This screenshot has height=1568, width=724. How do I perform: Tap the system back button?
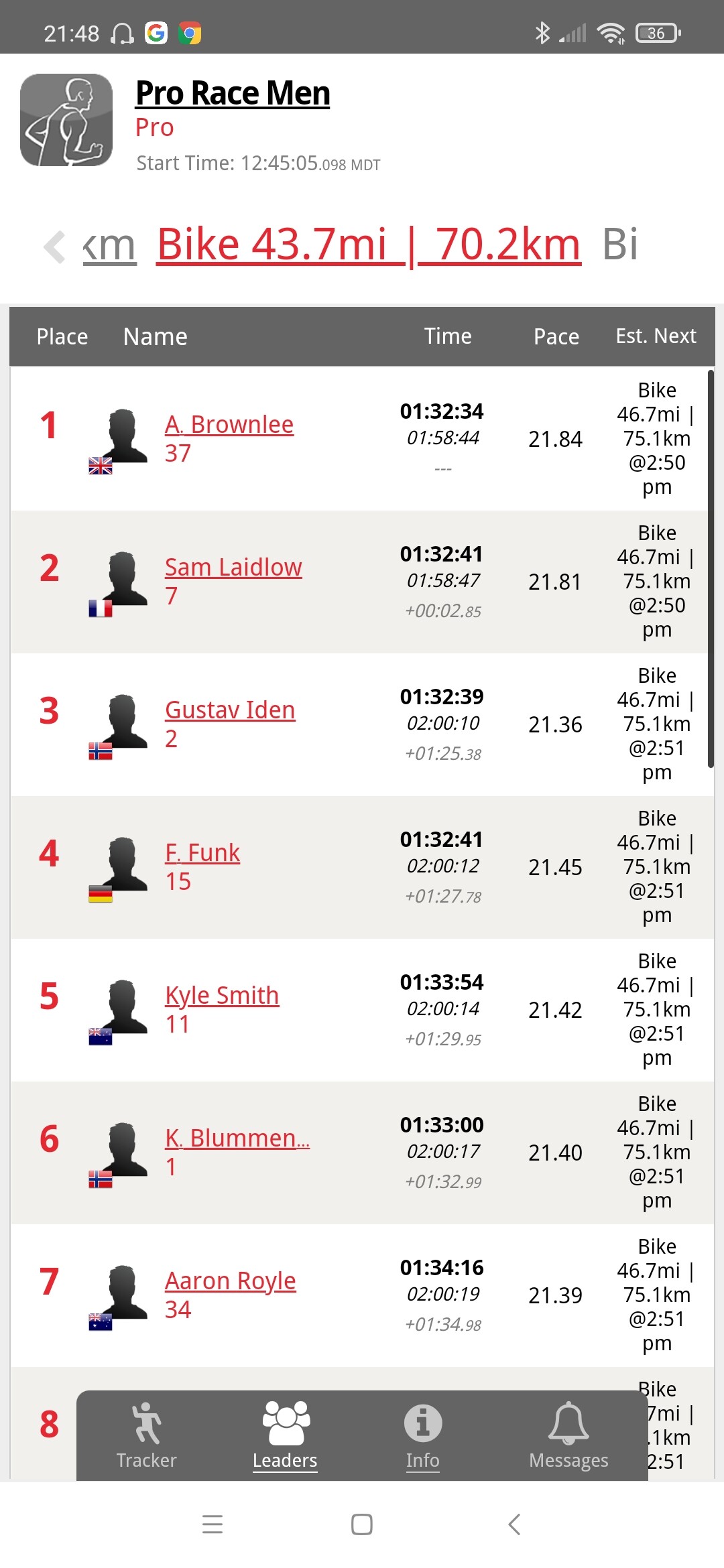click(514, 1524)
